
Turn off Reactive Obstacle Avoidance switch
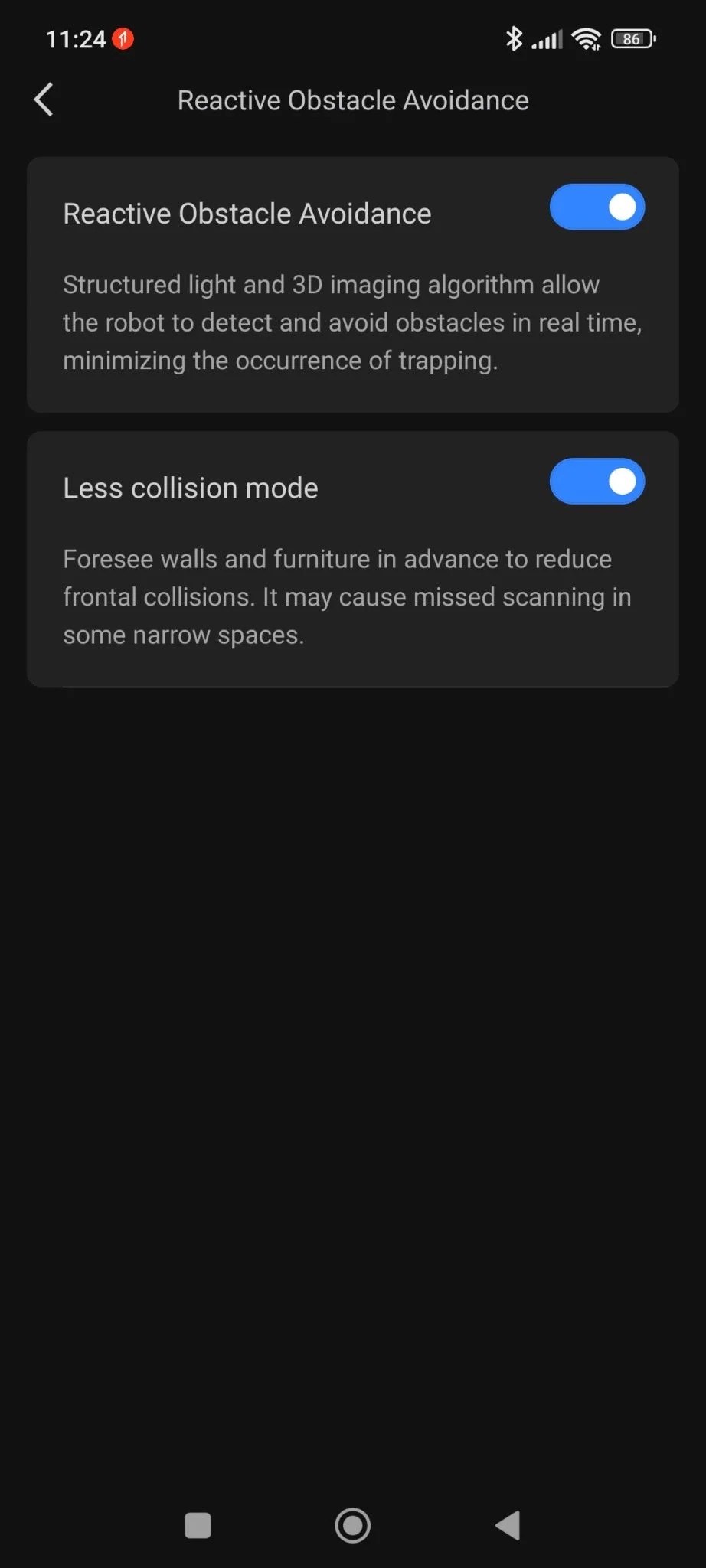pos(597,207)
